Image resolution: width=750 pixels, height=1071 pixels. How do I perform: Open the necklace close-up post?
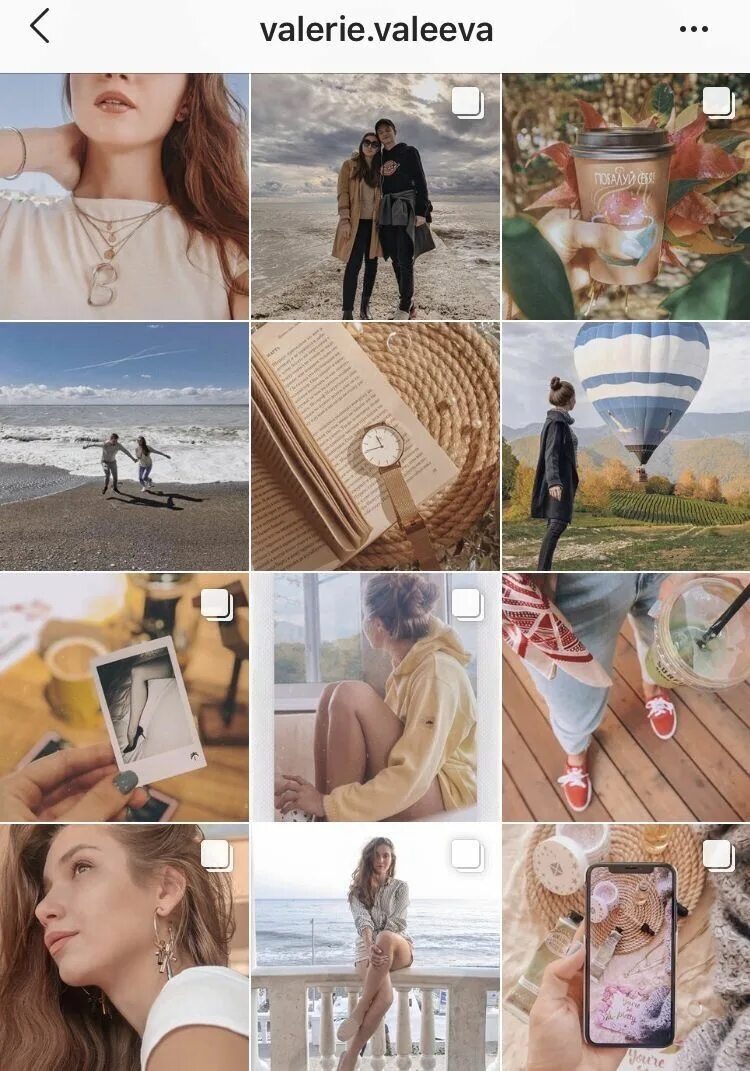click(124, 196)
